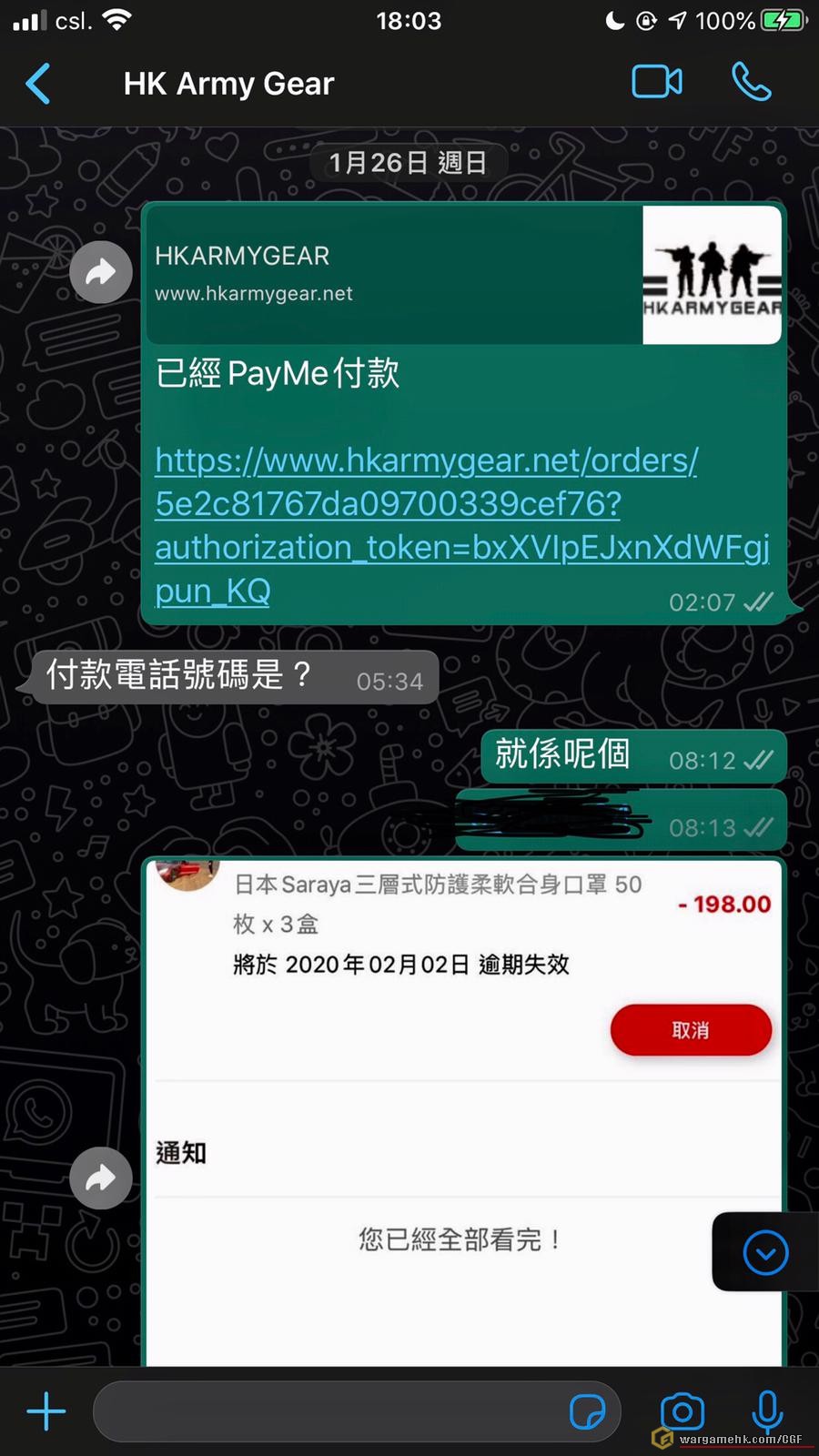Open the HKARMYGEAR link preview card

click(463, 275)
